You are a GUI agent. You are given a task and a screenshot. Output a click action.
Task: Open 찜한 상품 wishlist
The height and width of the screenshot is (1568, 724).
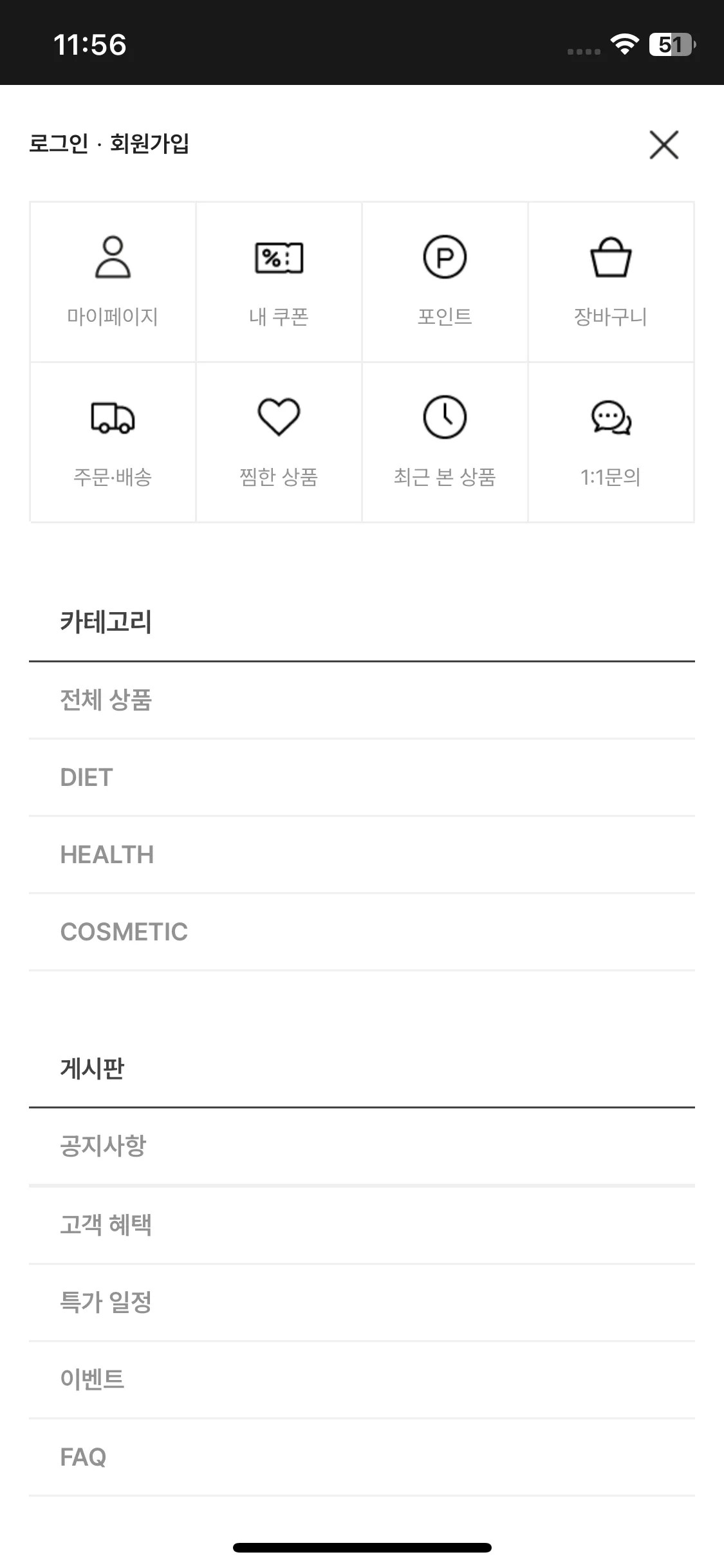(x=279, y=442)
